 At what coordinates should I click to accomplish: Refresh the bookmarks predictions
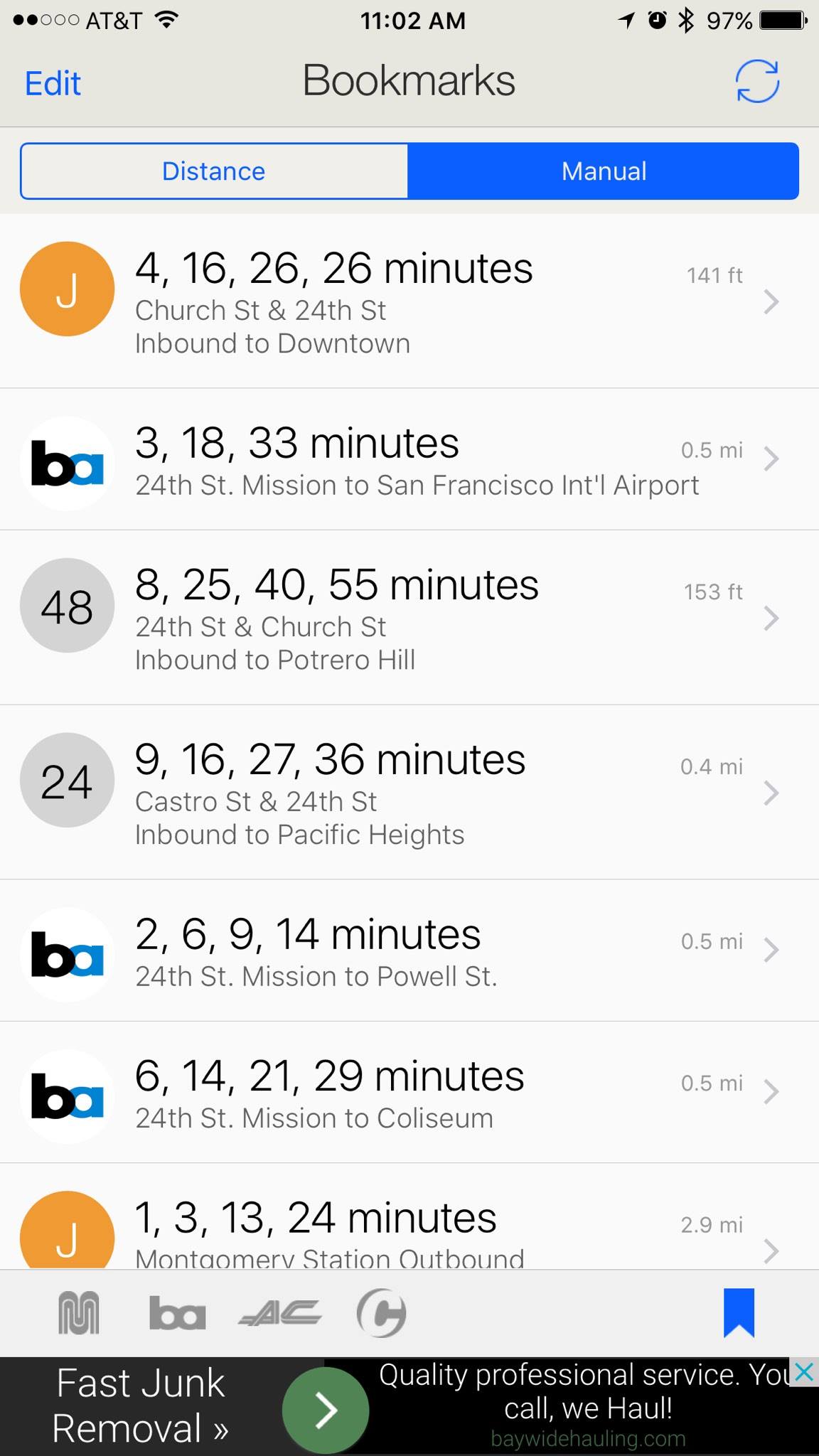(x=757, y=81)
